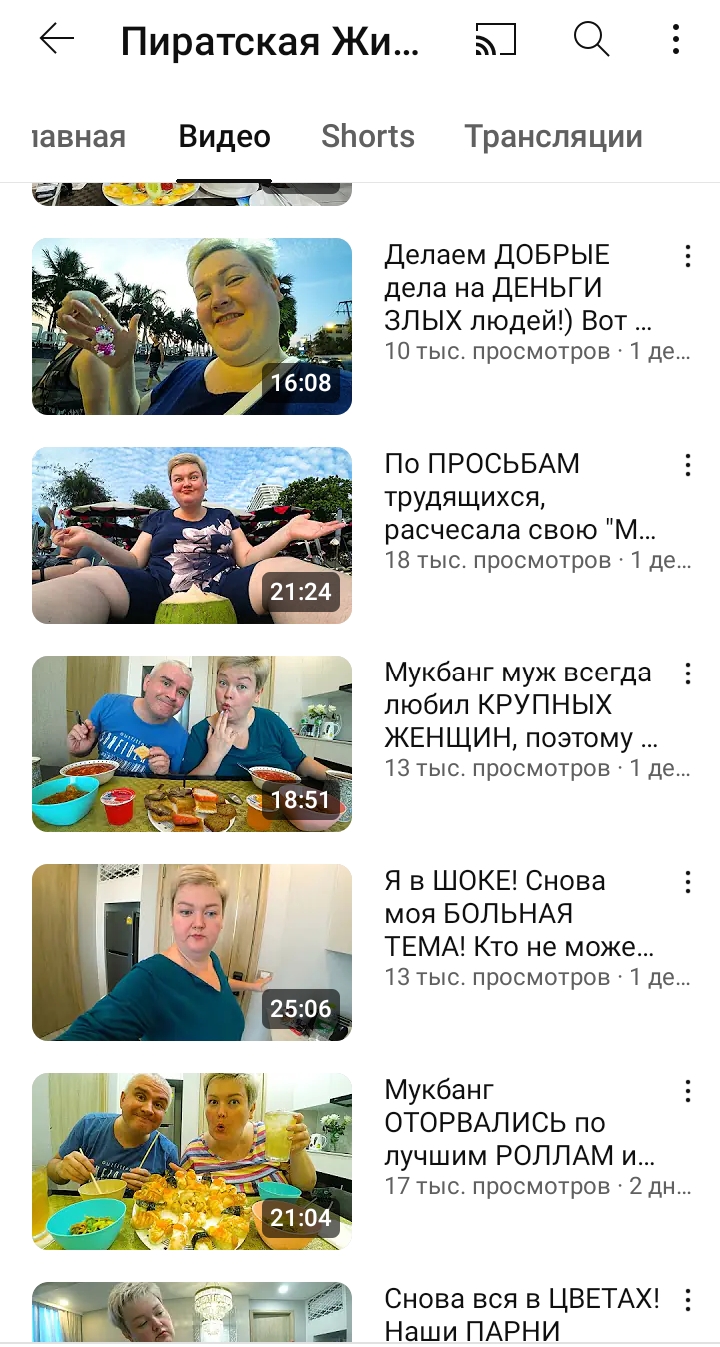
Task: Play 'Мукбанг ОТОРВАЛИСЬ по лучшим РОЛЛАМ'
Action: pyautogui.click(x=192, y=1161)
